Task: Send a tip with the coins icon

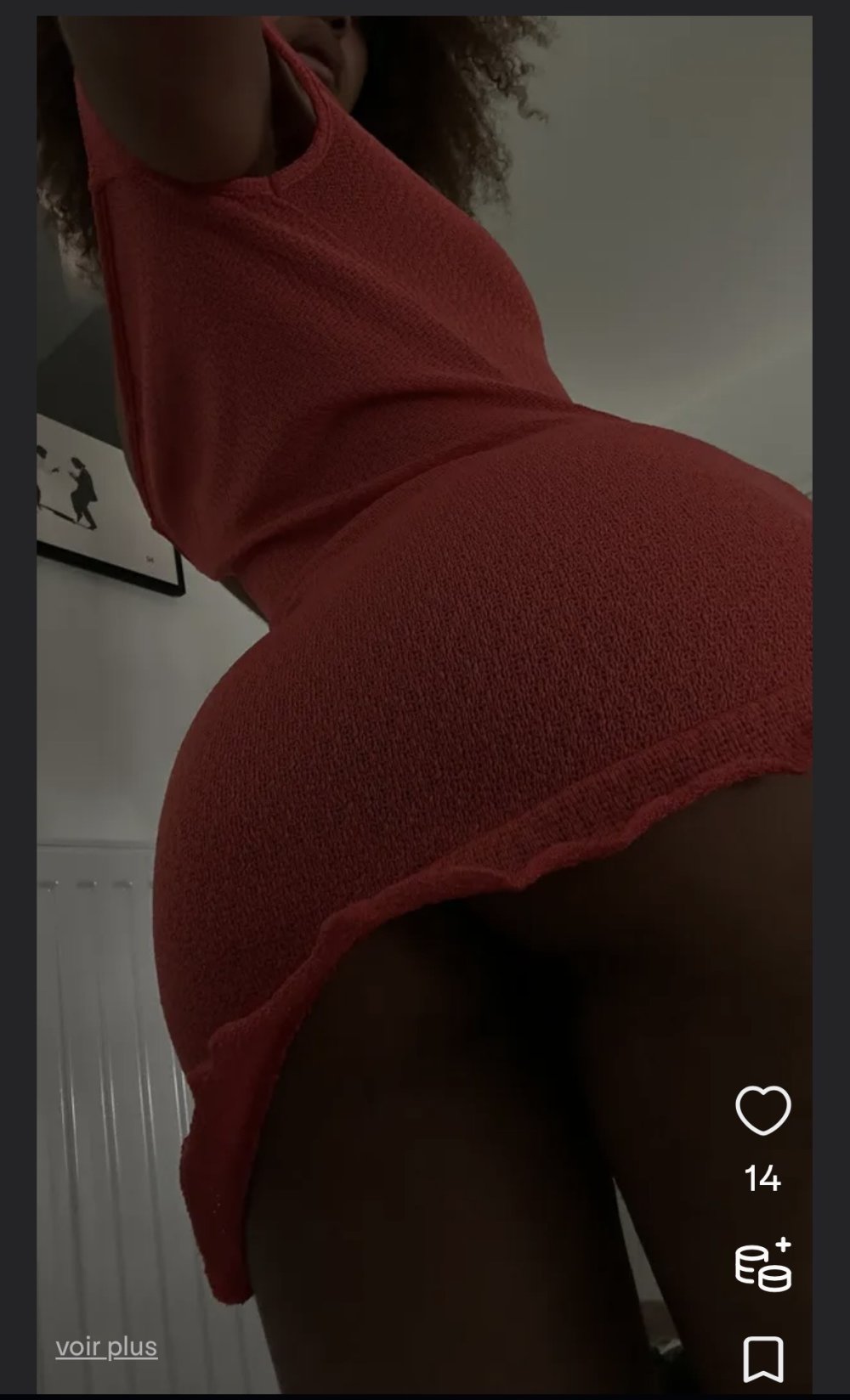Action: [x=762, y=1265]
